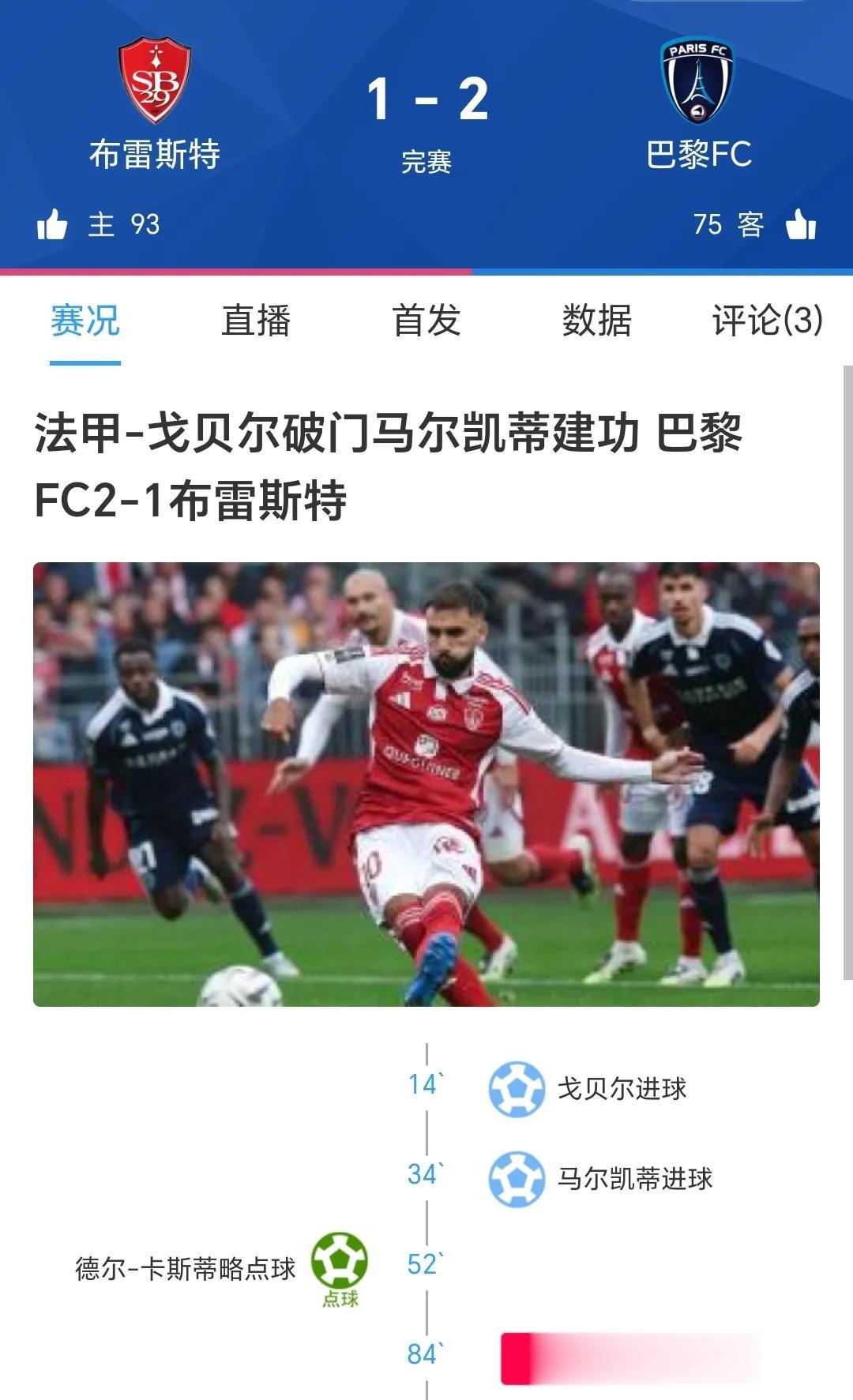Switch to the 首发 tab

coord(426,321)
